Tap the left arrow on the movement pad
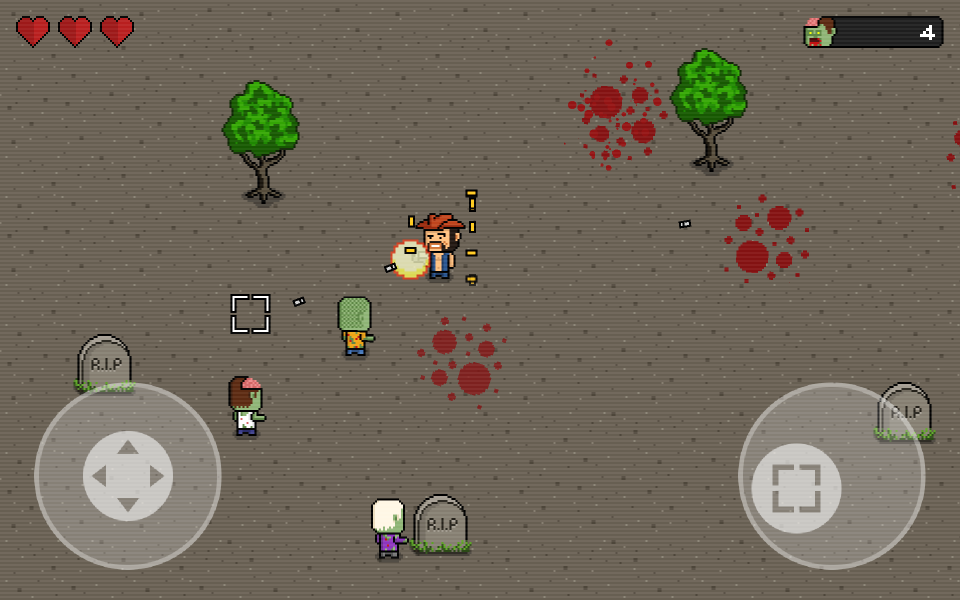960x600 pixels. click(99, 476)
